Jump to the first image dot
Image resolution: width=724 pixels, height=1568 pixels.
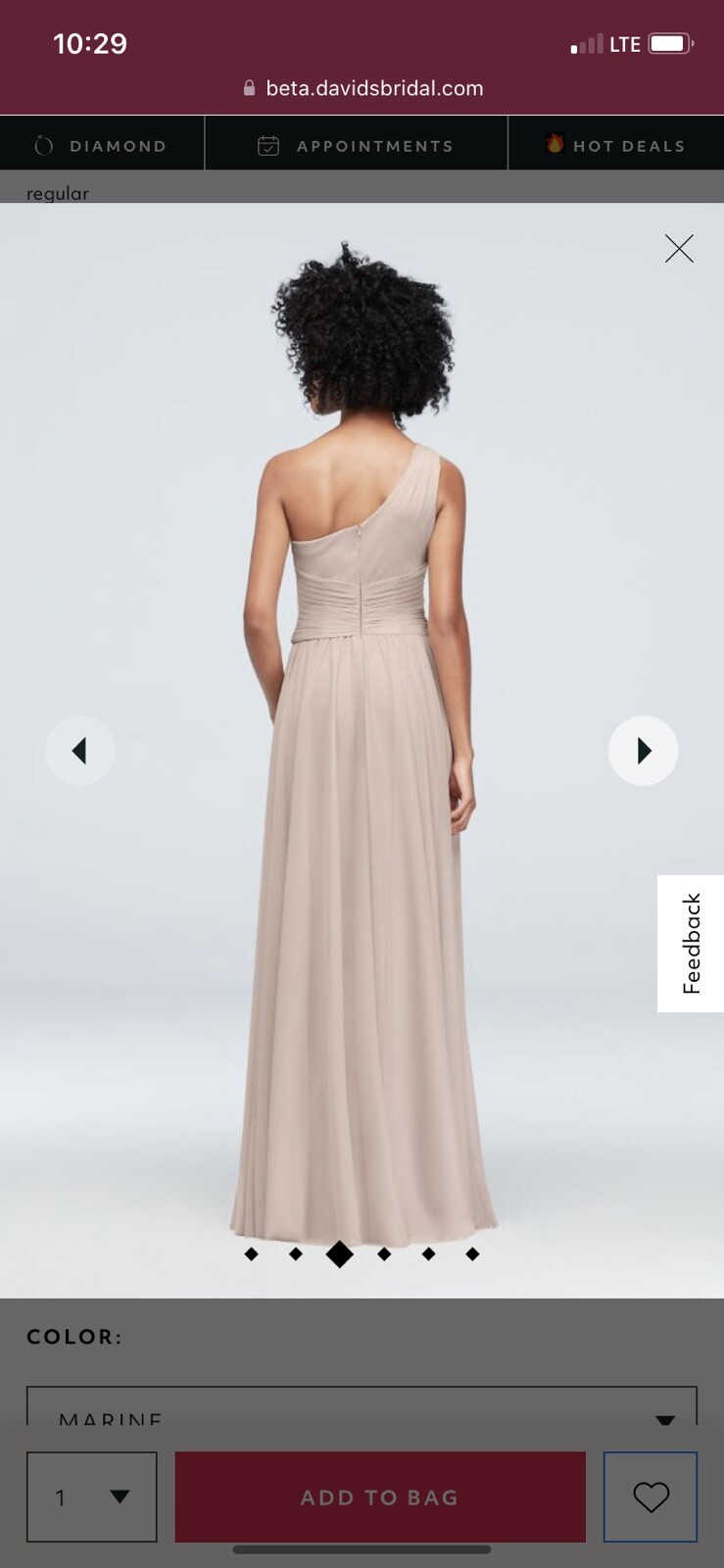252,1253
